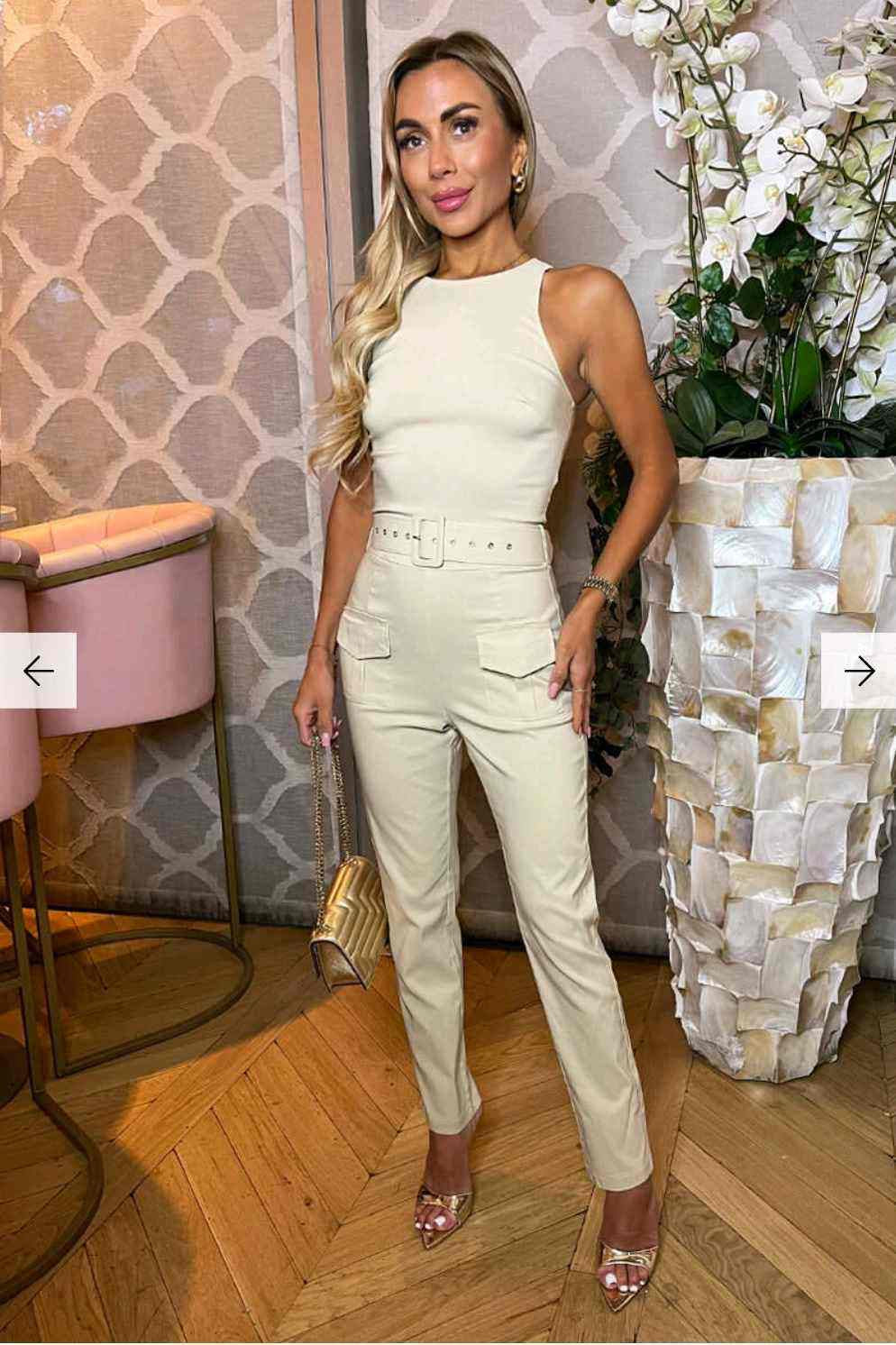The height and width of the screenshot is (1345, 896).
Task: Go to the next product photo
Action: pos(858,671)
